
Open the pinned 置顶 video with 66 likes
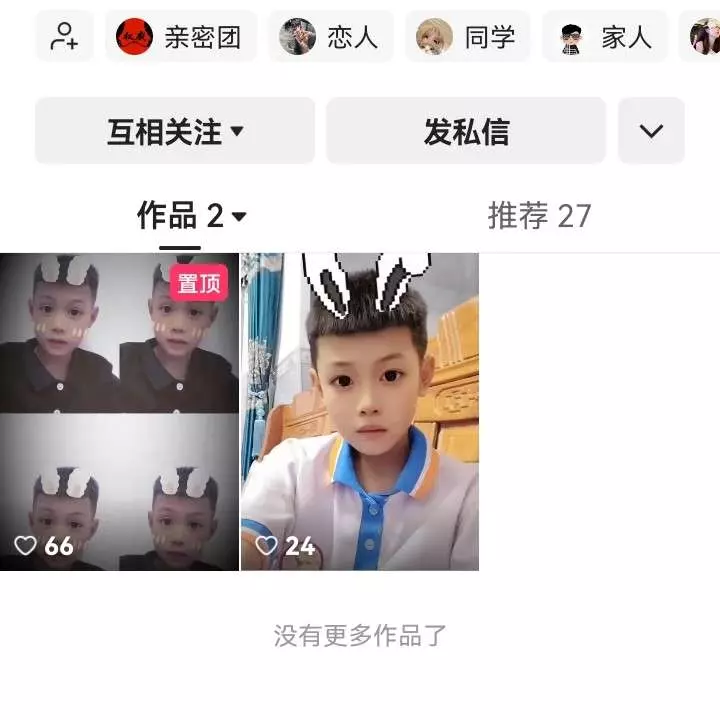click(x=119, y=411)
